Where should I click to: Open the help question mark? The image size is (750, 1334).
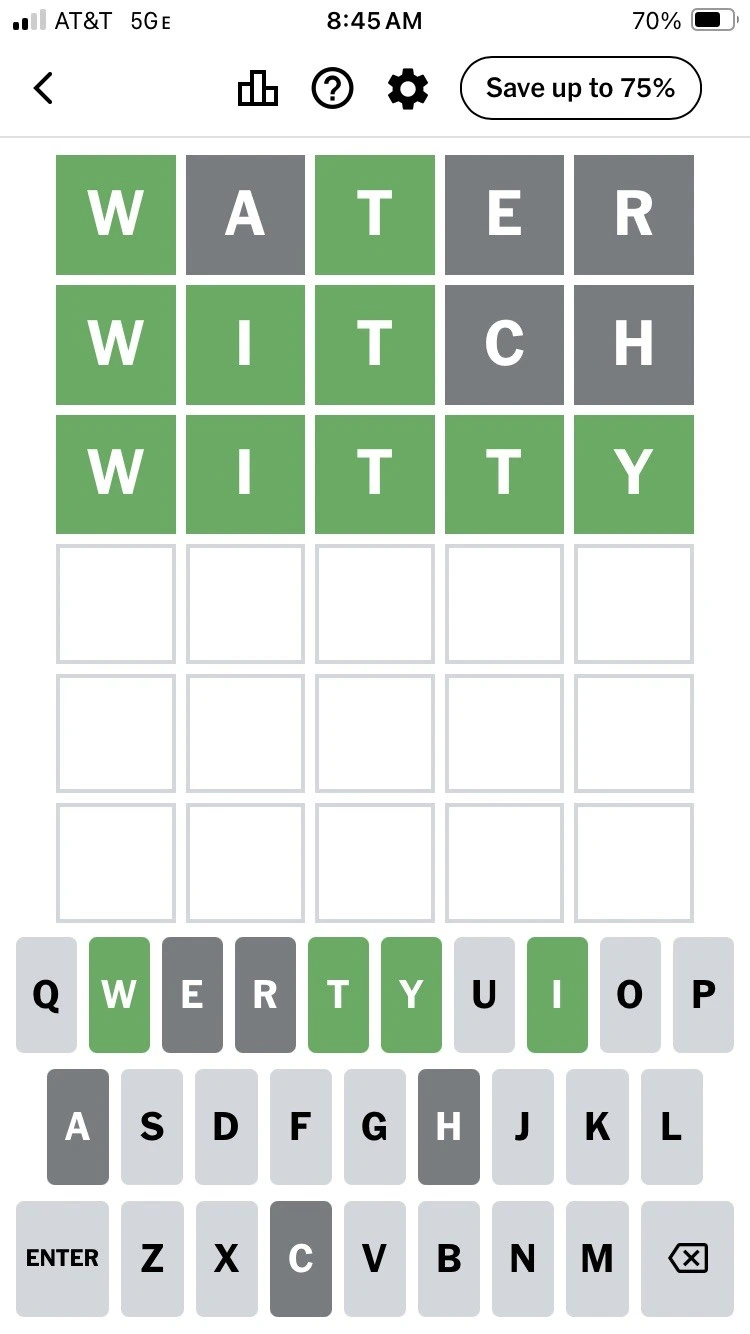[x=333, y=89]
